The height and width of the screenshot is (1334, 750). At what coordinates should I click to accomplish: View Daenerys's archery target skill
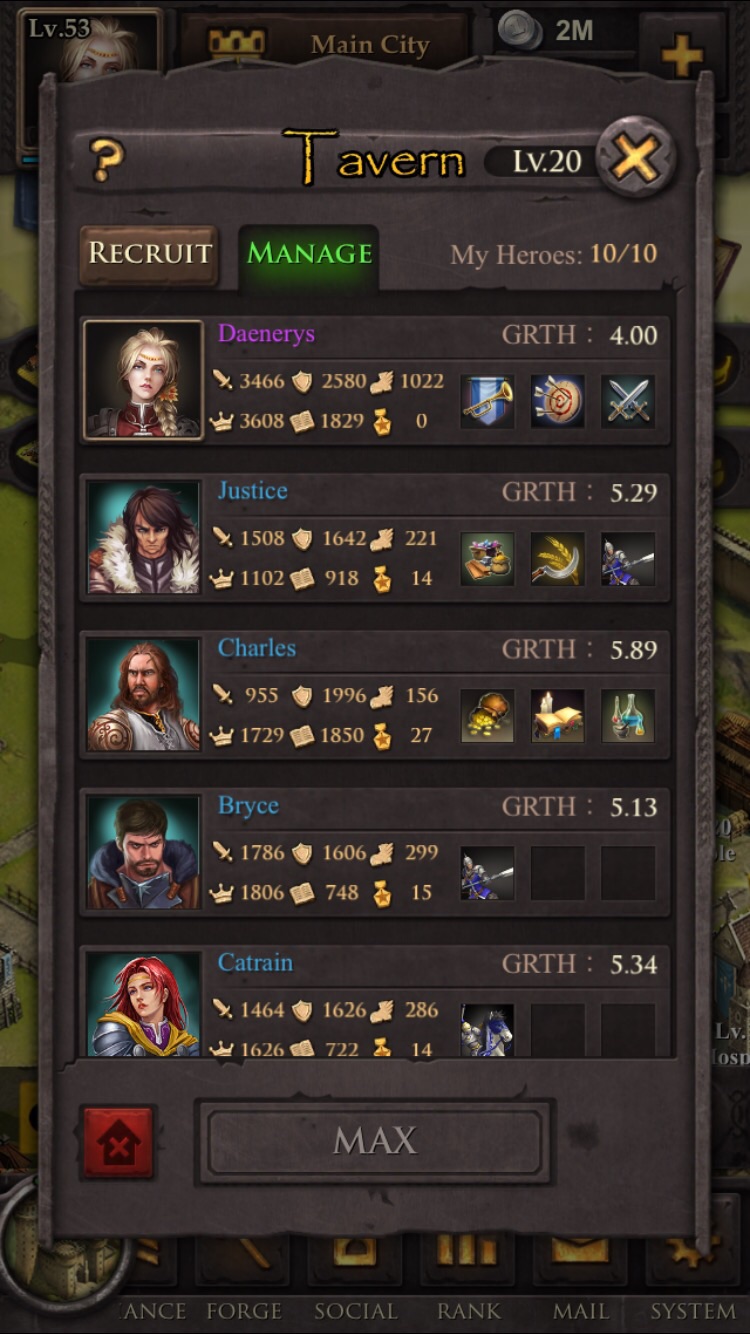tap(558, 402)
